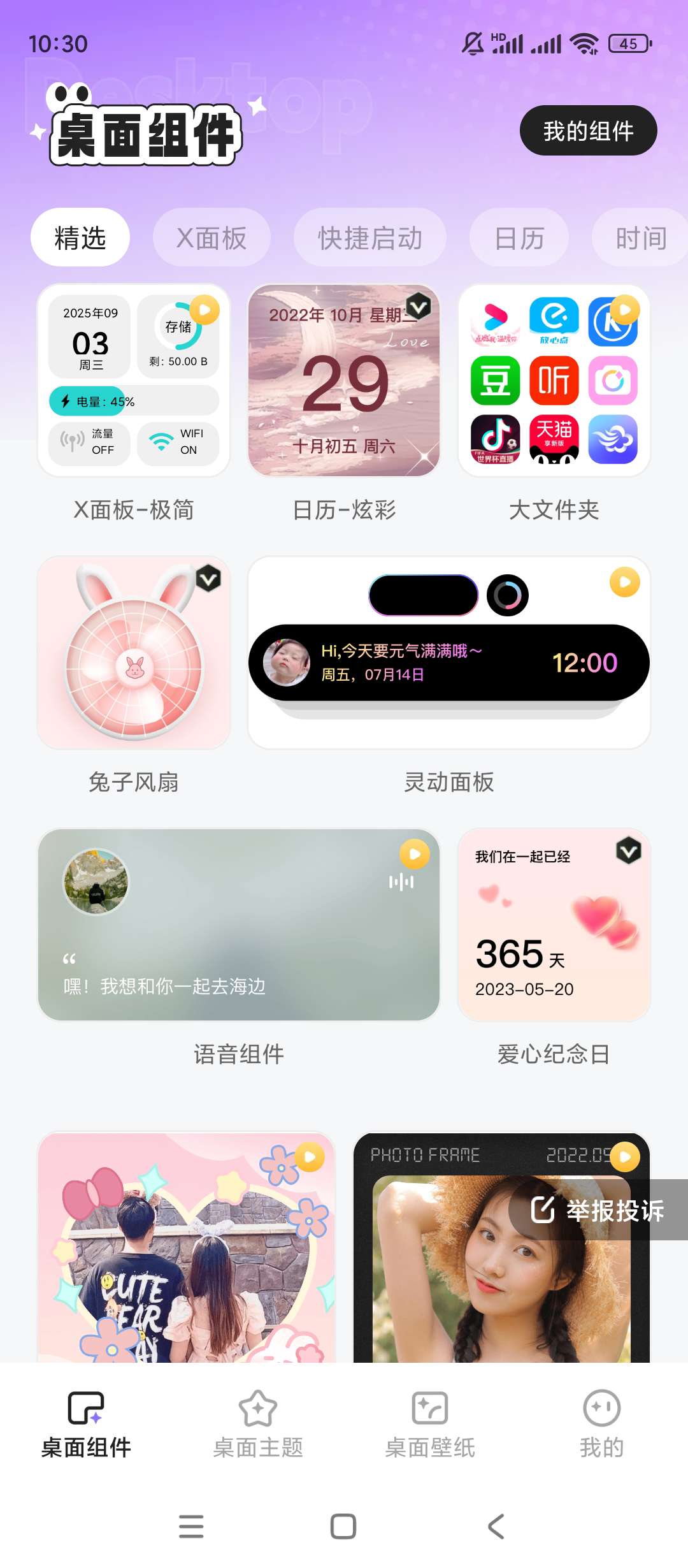Screen dimensions: 688x1568
Task: Open the 兔子风扇 widget
Action: (x=134, y=653)
